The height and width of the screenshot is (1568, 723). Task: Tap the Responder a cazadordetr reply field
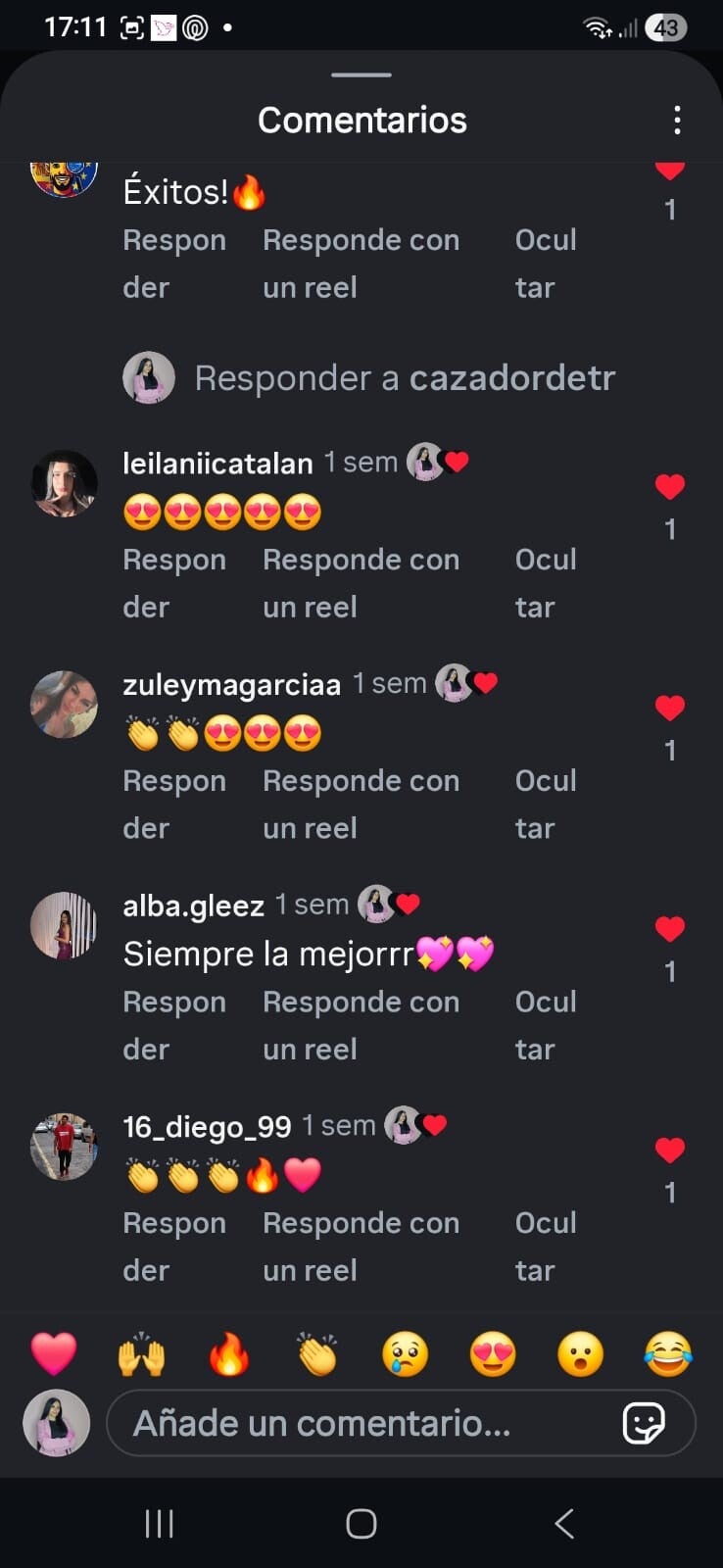point(404,378)
